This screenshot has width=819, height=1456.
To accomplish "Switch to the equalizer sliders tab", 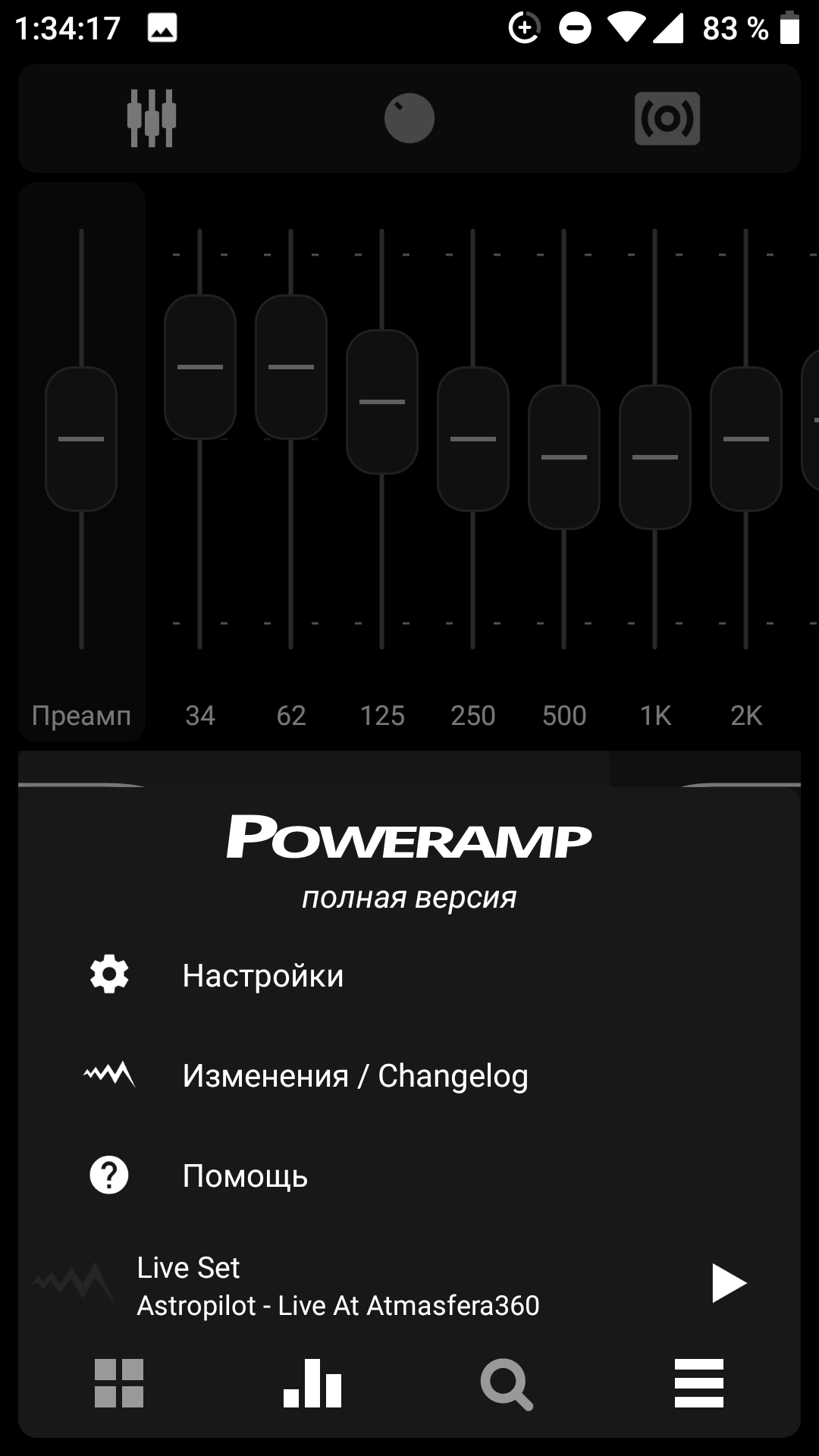I will (x=152, y=118).
